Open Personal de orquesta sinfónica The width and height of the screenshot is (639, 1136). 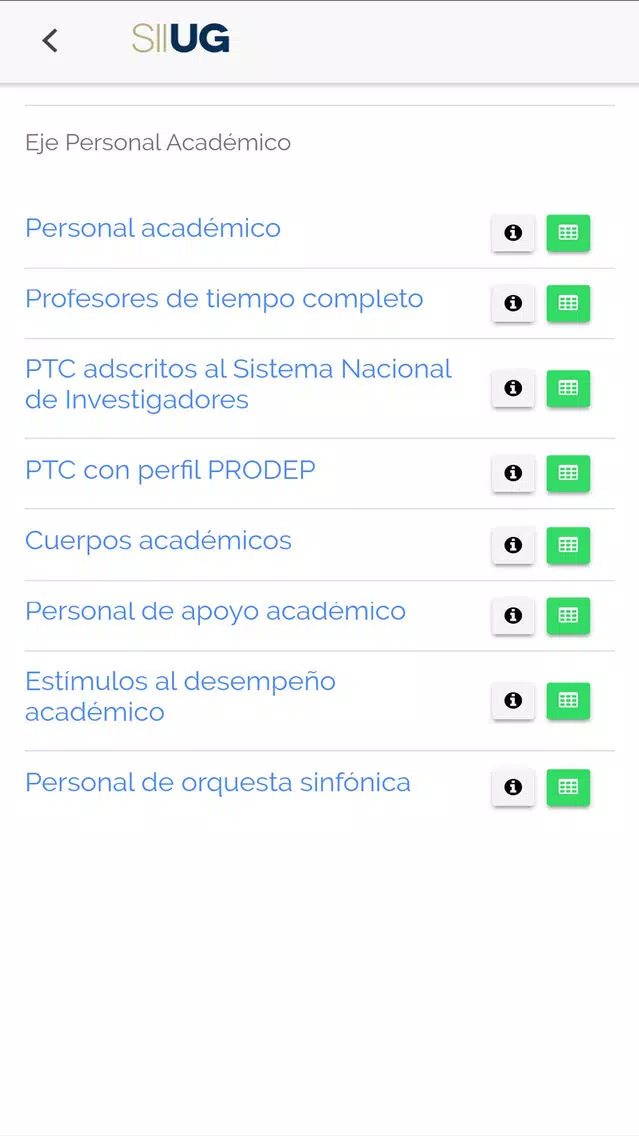click(x=217, y=782)
